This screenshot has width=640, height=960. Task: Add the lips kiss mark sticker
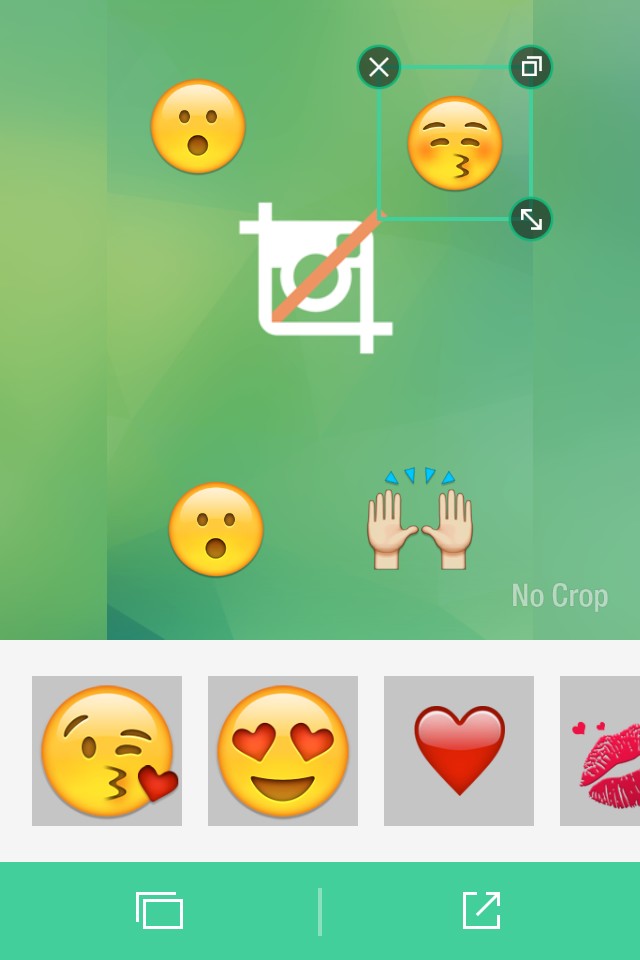(x=600, y=751)
